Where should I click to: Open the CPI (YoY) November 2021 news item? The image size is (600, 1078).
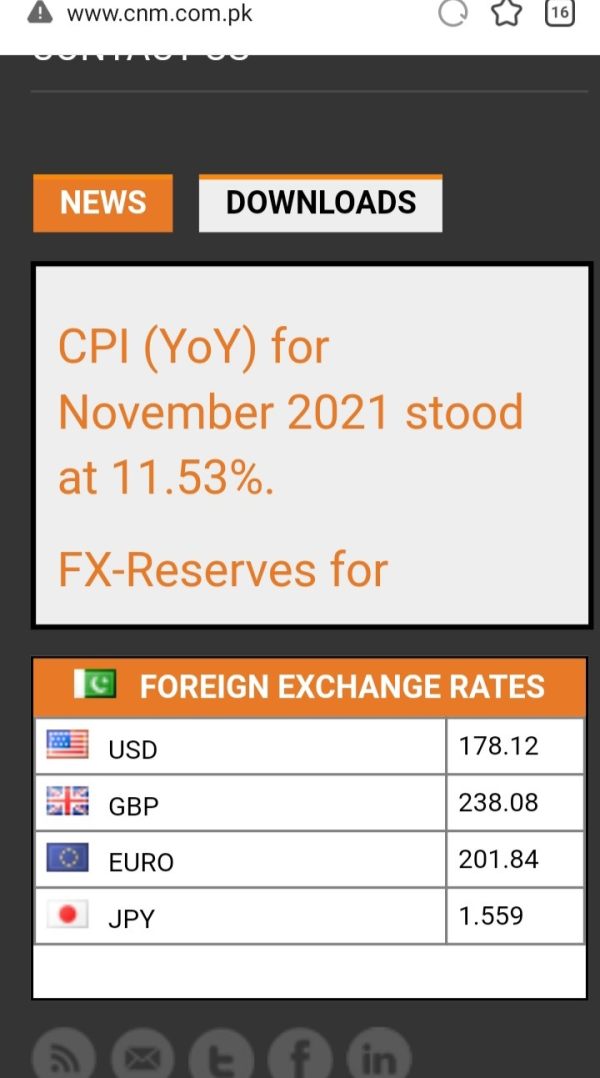[291, 412]
